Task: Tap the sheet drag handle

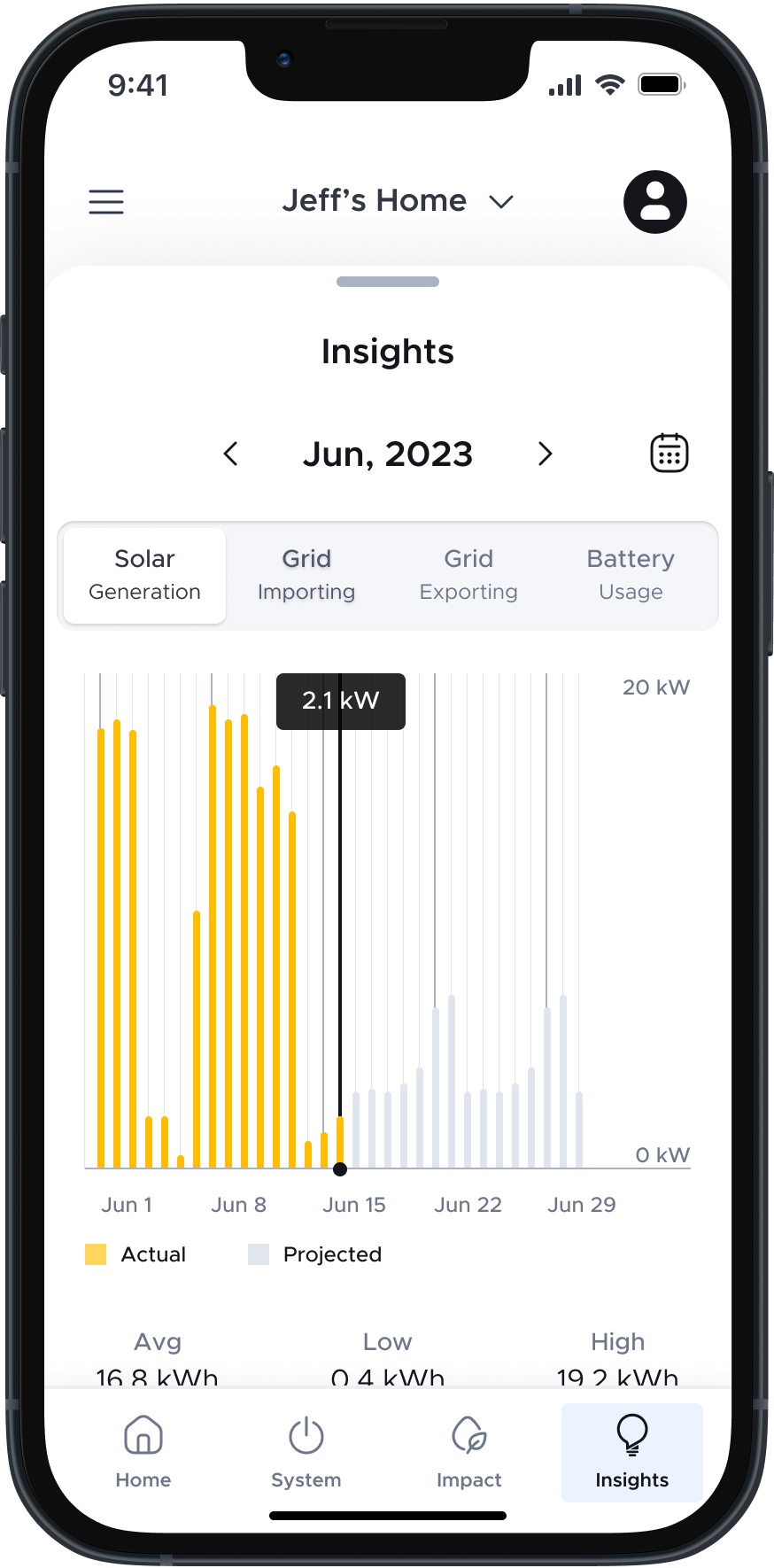Action: pos(388,282)
